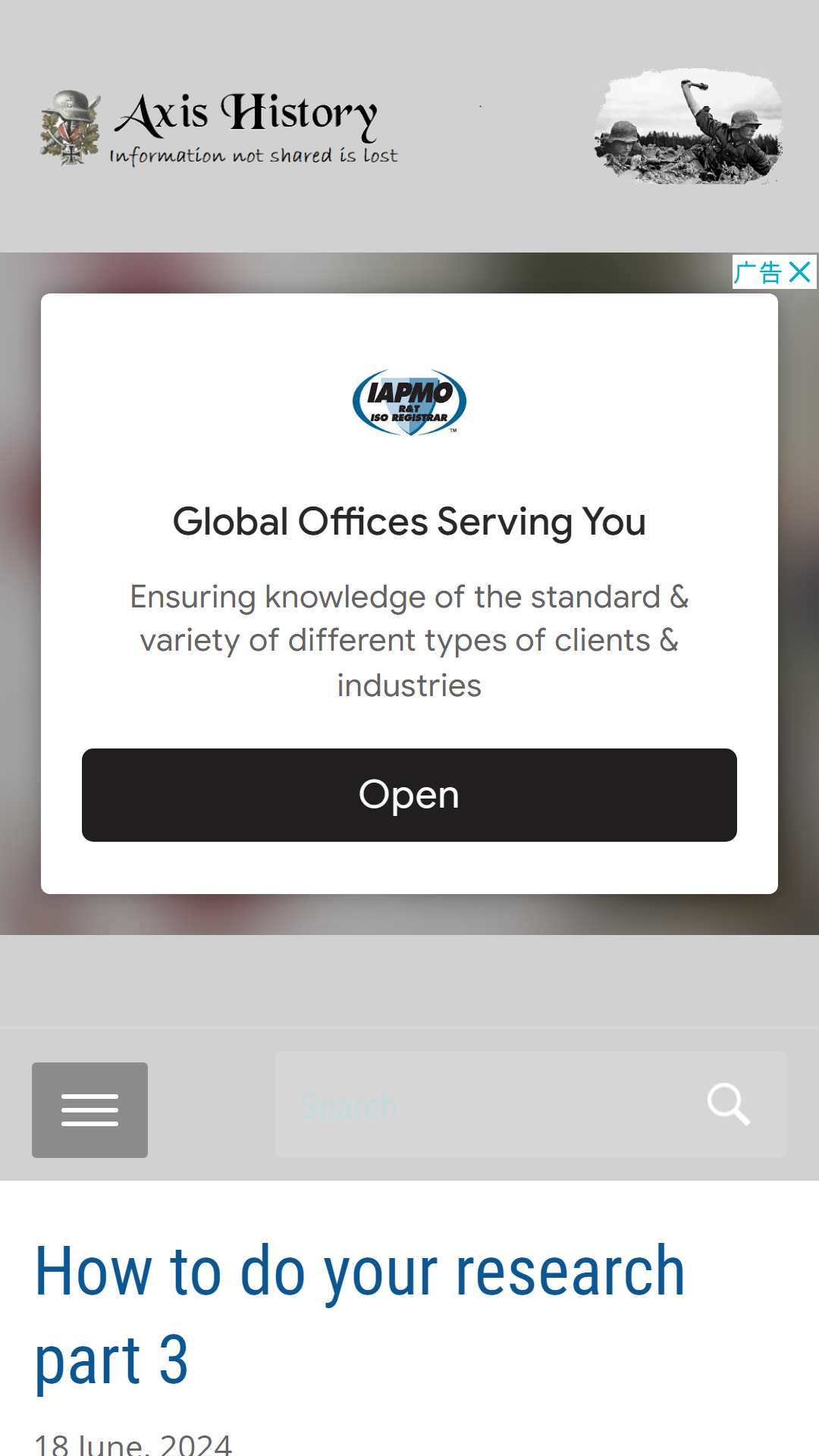Tap the Axis History site logo
The width and height of the screenshot is (819, 1456).
click(219, 127)
